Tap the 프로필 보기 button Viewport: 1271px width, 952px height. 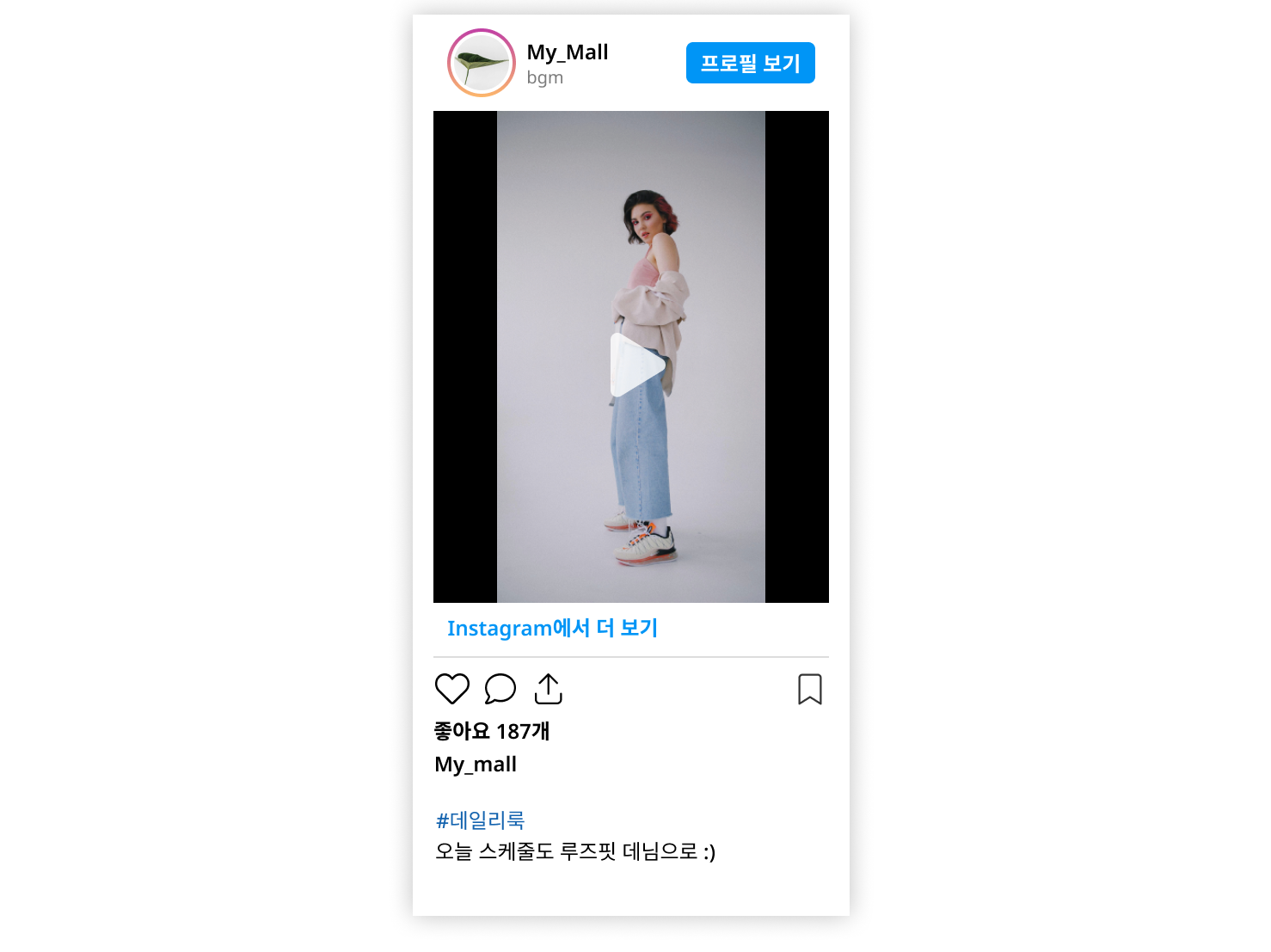(750, 63)
